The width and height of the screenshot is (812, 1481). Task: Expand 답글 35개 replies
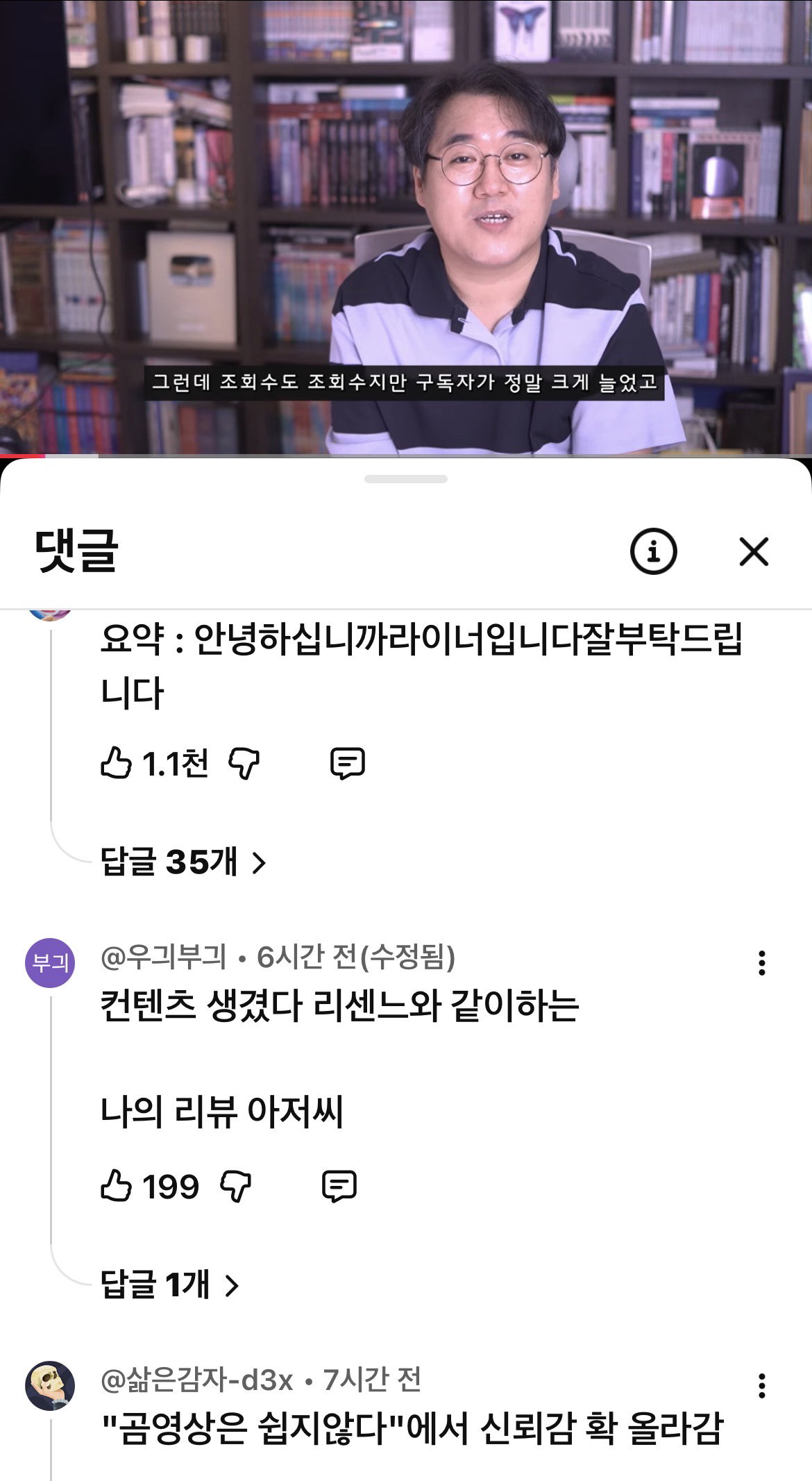184,862
